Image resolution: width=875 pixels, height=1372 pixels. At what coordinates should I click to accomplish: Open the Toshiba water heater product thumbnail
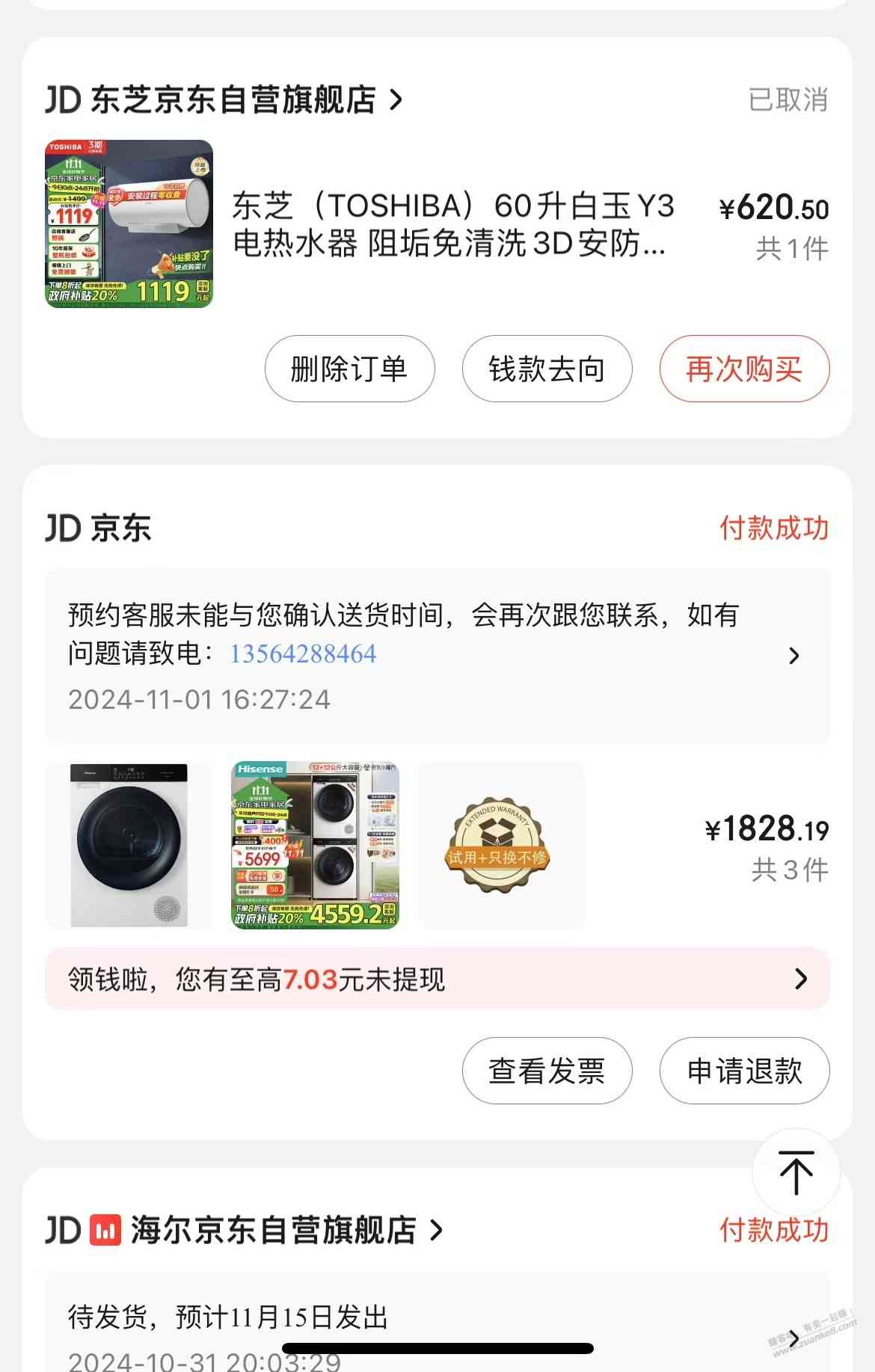pyautogui.click(x=129, y=224)
